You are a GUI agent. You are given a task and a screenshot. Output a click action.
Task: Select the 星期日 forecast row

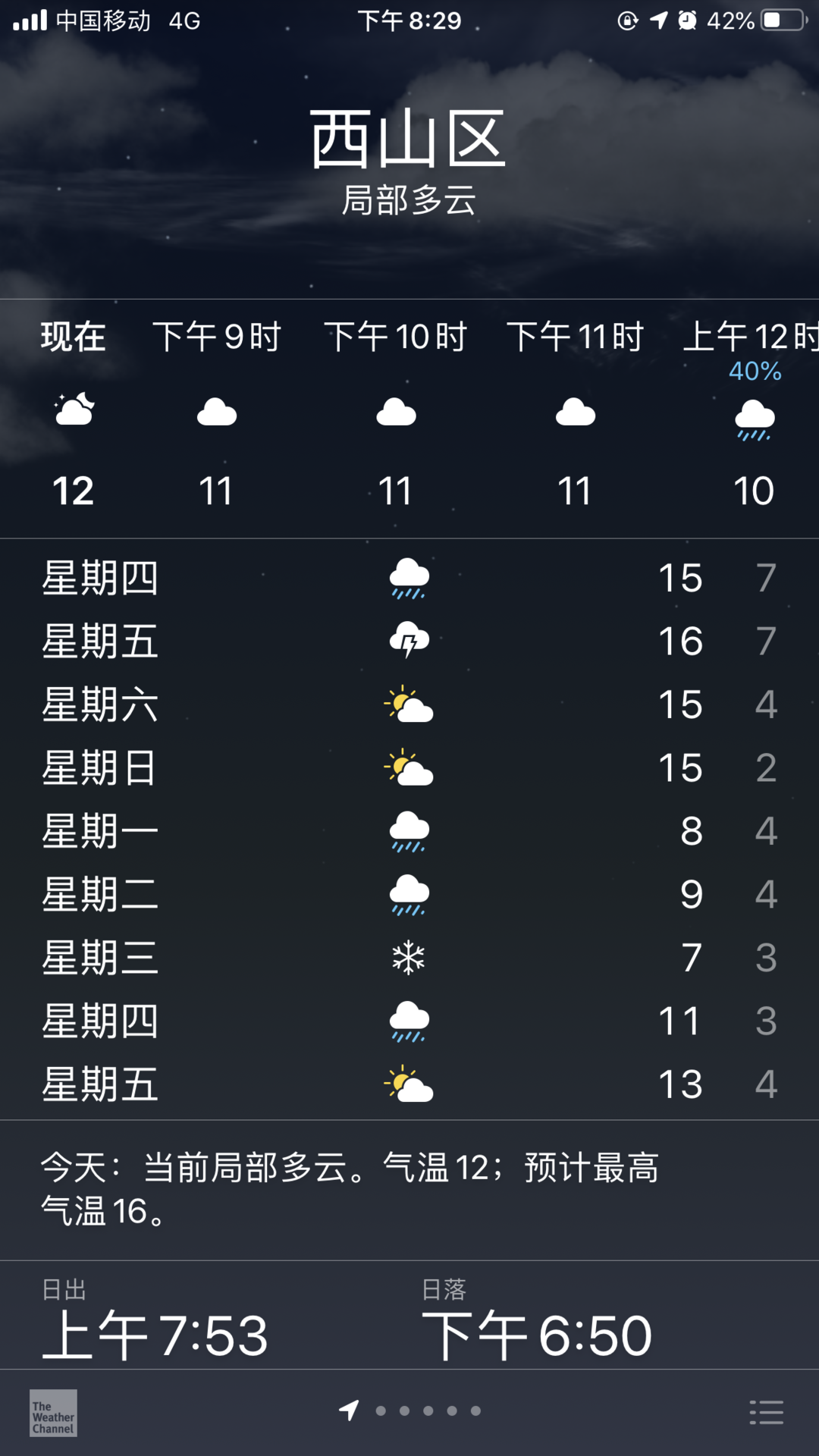409,767
